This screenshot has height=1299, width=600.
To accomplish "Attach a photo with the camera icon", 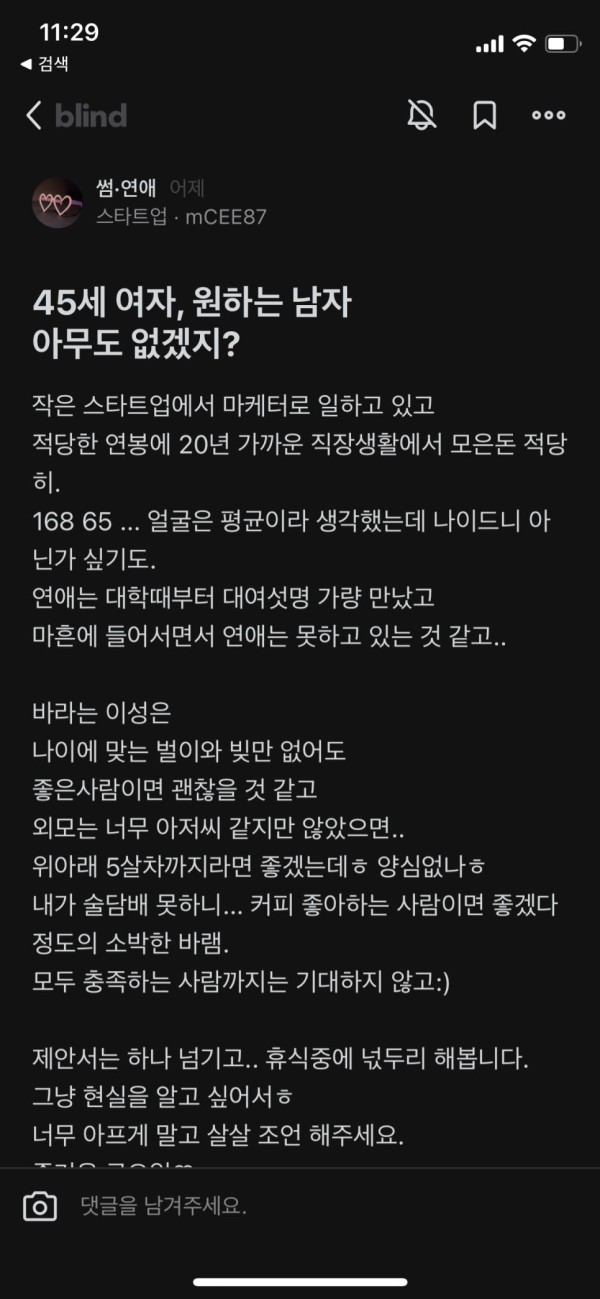I will point(40,1206).
